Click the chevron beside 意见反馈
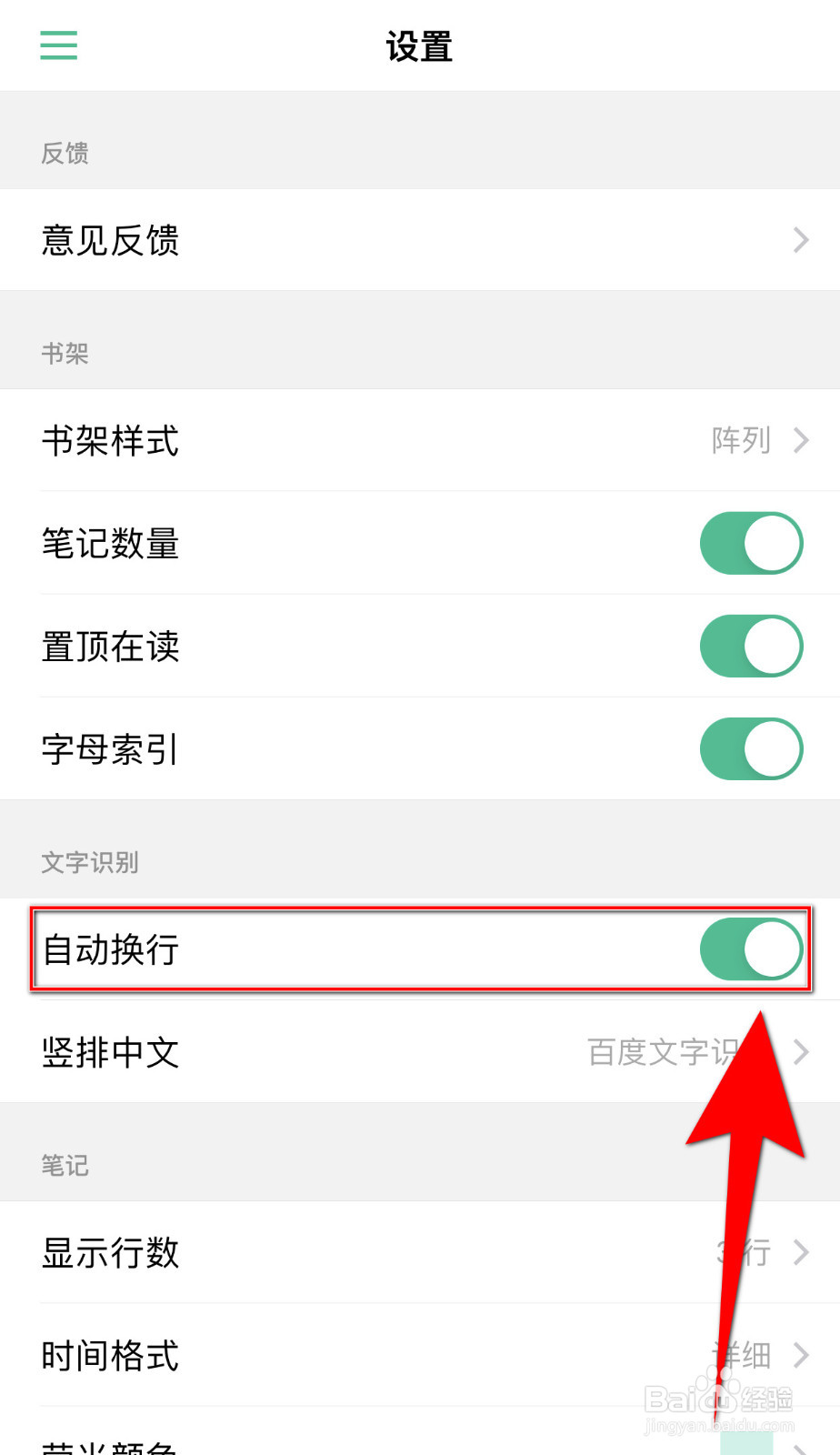The image size is (840, 1455). tap(800, 239)
